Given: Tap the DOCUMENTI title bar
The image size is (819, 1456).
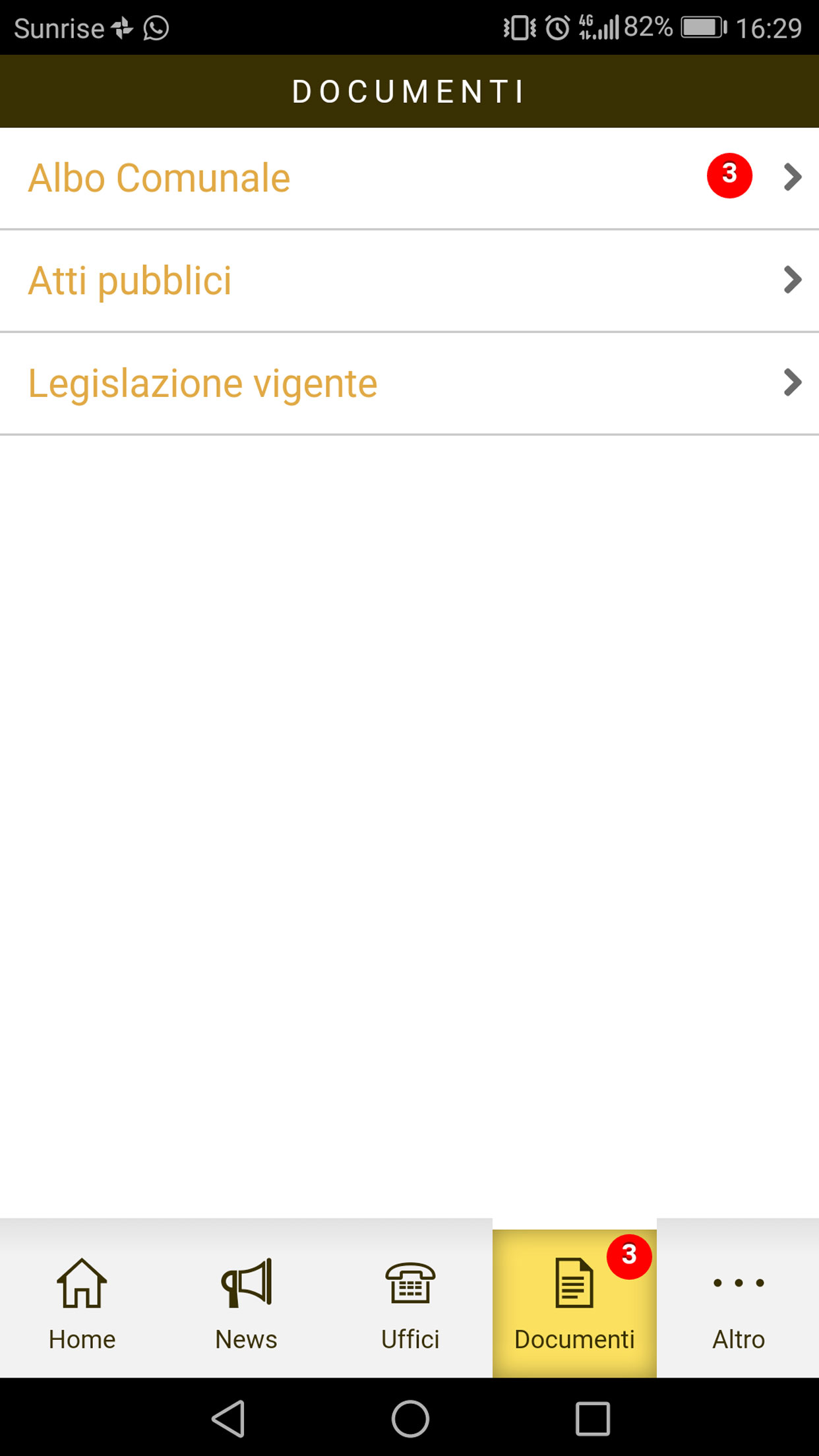Looking at the screenshot, I should 409,91.
